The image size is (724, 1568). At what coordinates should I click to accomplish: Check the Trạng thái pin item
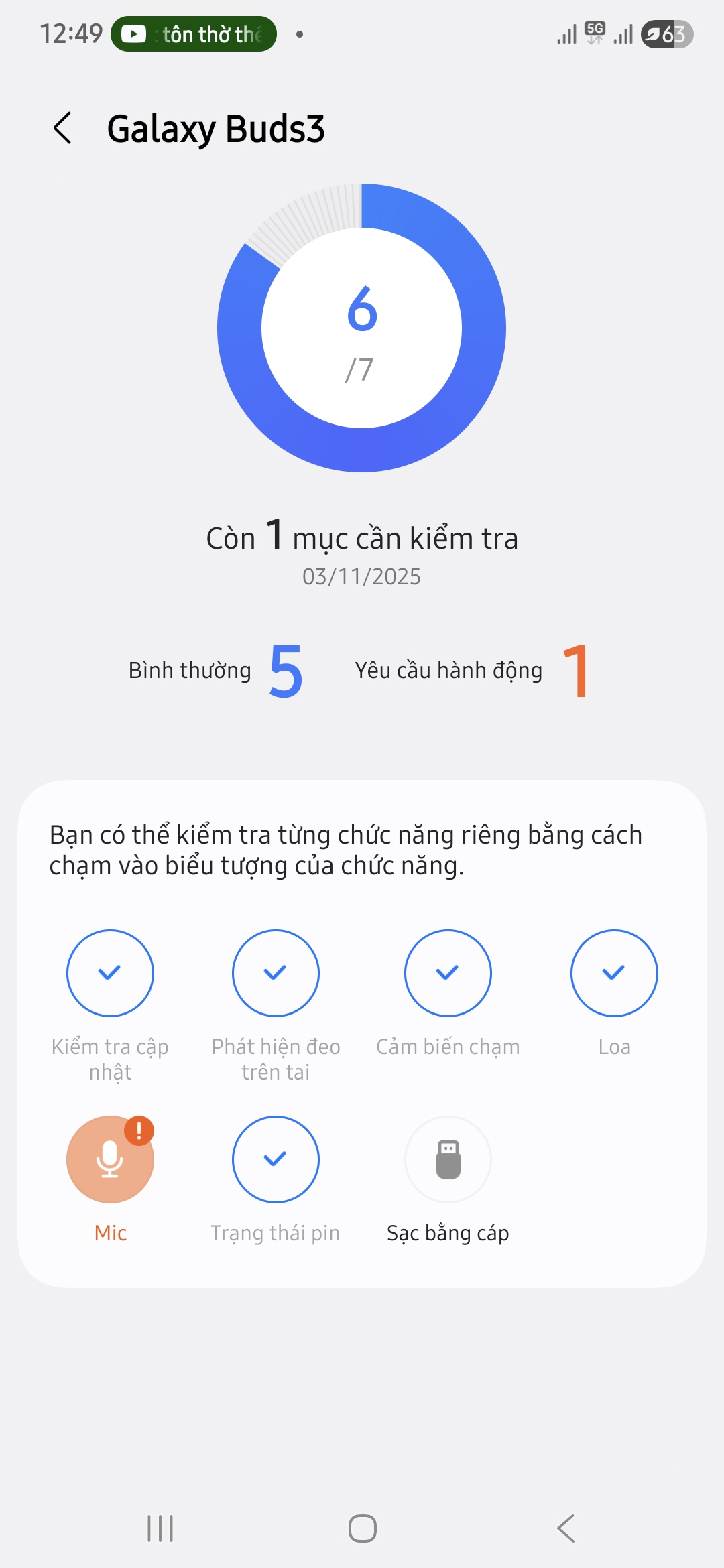tap(276, 1159)
